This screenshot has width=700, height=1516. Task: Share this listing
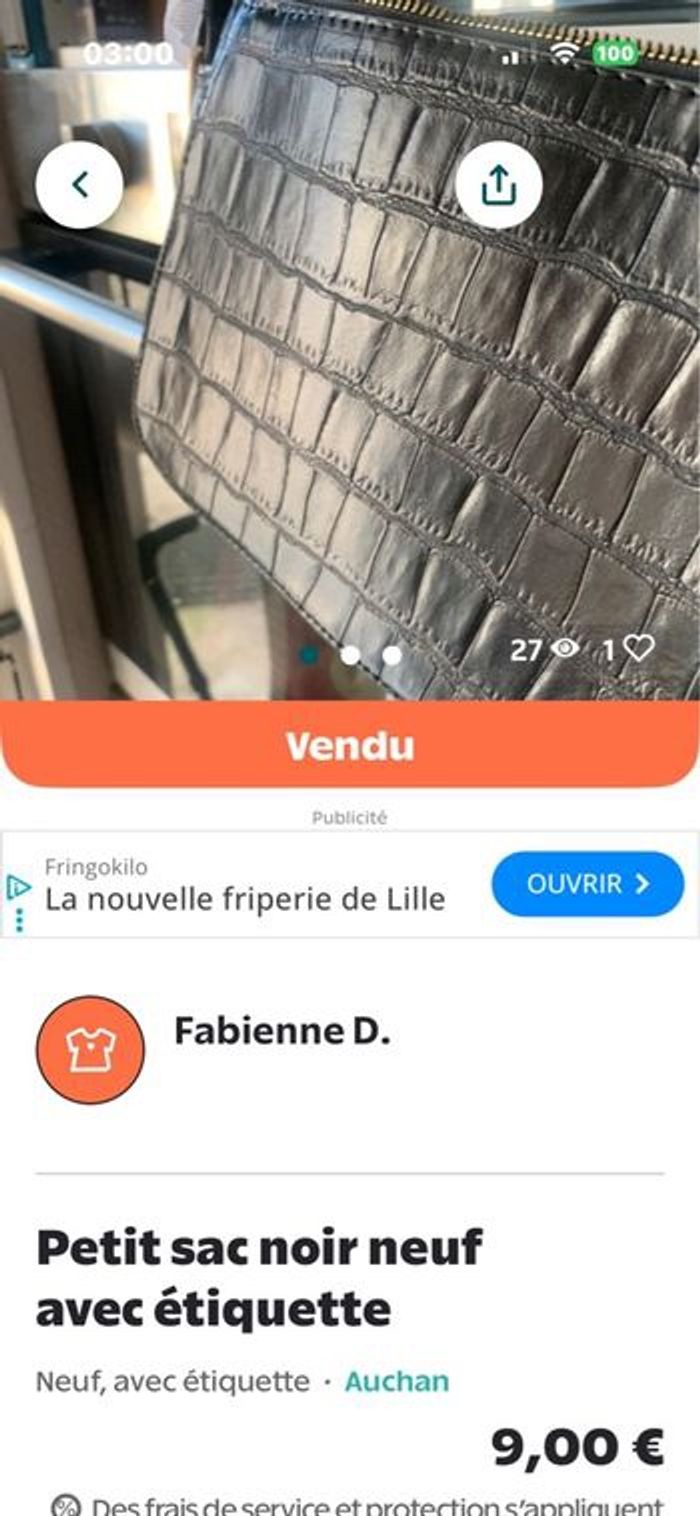coord(499,185)
